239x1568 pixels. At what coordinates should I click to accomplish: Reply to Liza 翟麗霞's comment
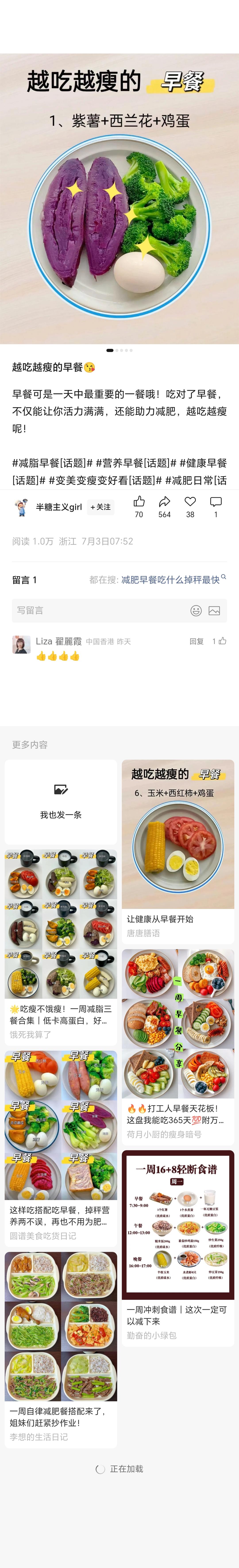(197, 641)
